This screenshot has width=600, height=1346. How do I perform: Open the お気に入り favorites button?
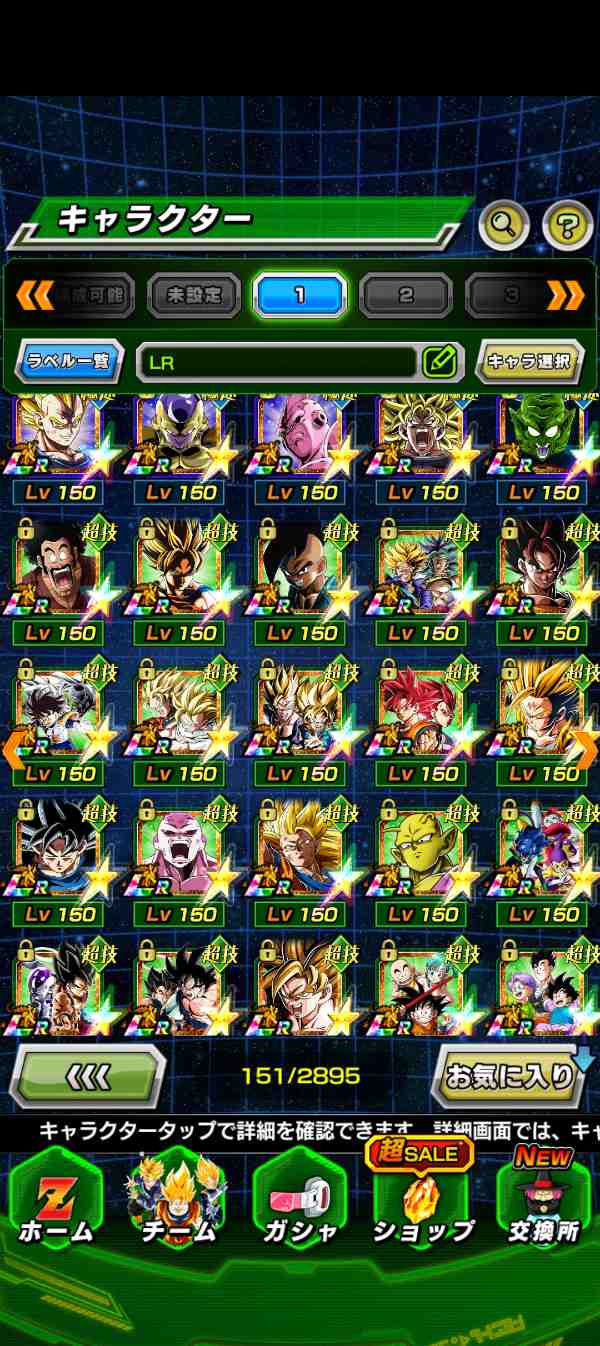(509, 1076)
